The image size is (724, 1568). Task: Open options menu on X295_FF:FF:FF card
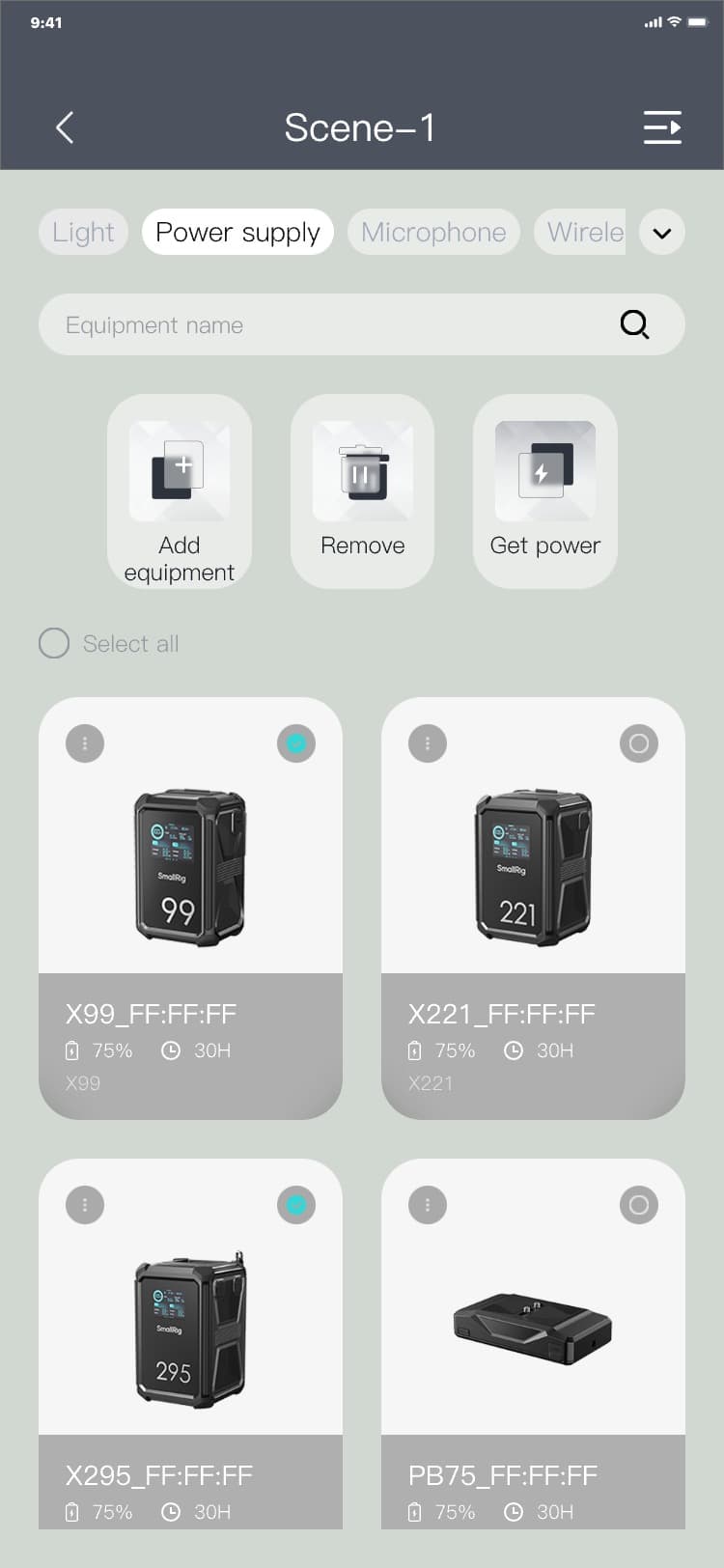click(85, 1205)
